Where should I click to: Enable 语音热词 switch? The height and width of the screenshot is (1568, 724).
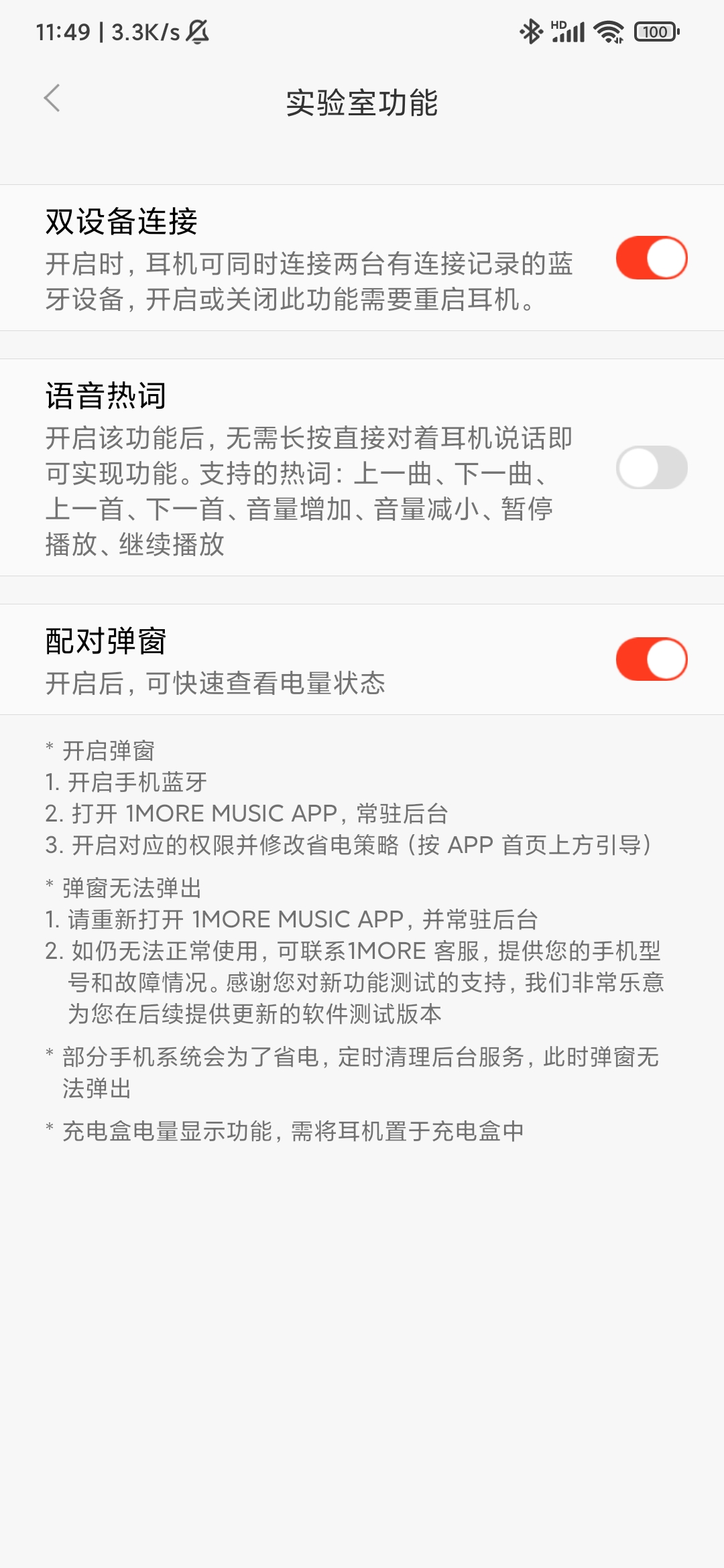coord(651,468)
